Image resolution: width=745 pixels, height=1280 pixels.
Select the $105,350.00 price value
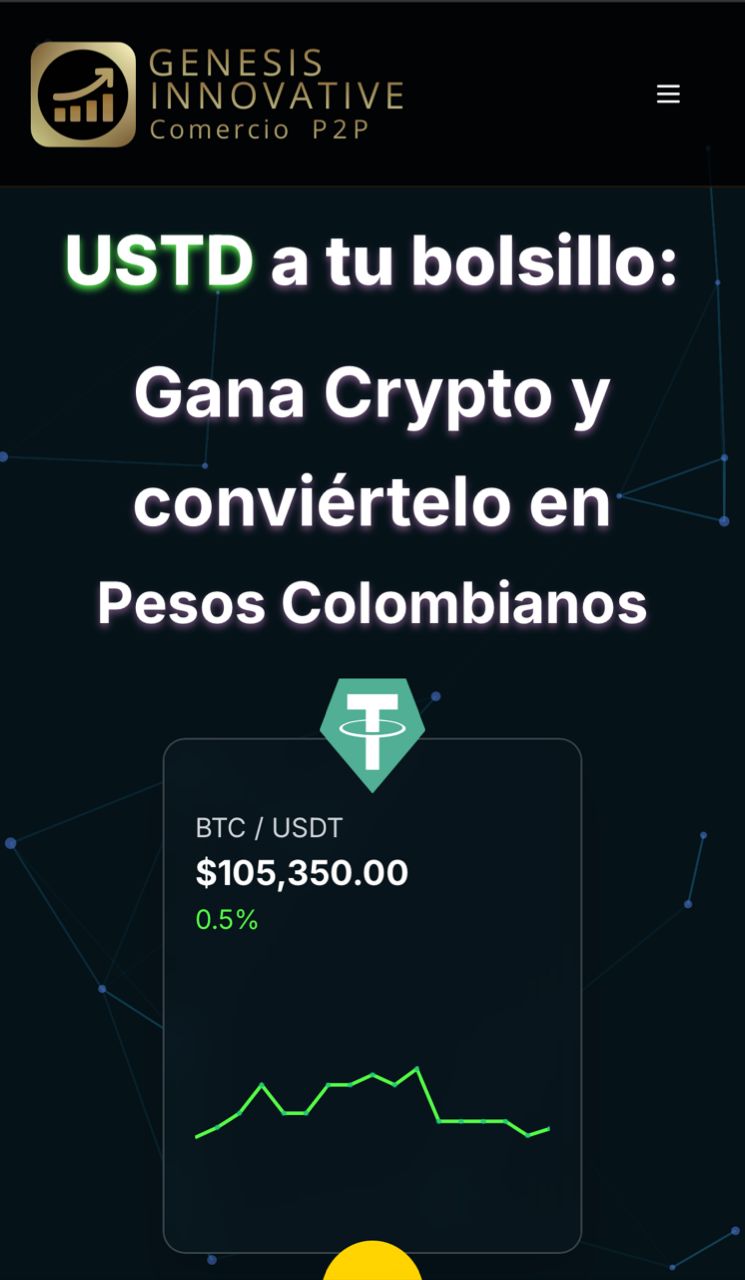click(x=302, y=872)
